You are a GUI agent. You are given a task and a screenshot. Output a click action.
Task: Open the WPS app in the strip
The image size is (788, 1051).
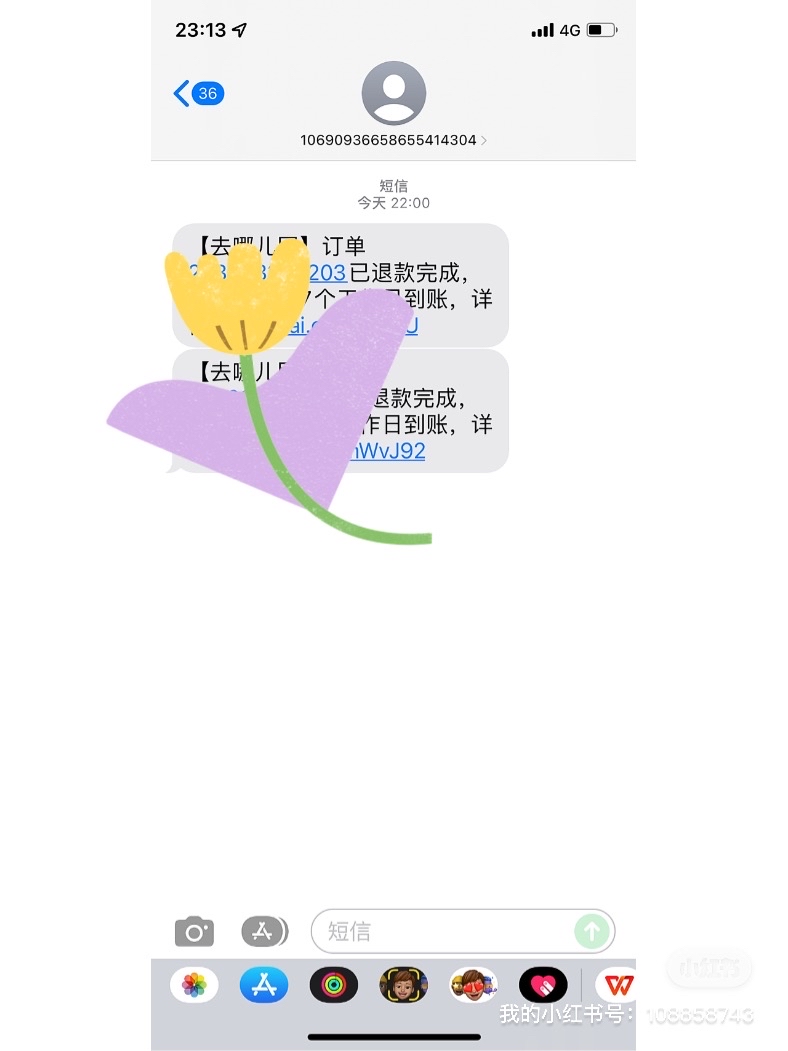pos(617,985)
